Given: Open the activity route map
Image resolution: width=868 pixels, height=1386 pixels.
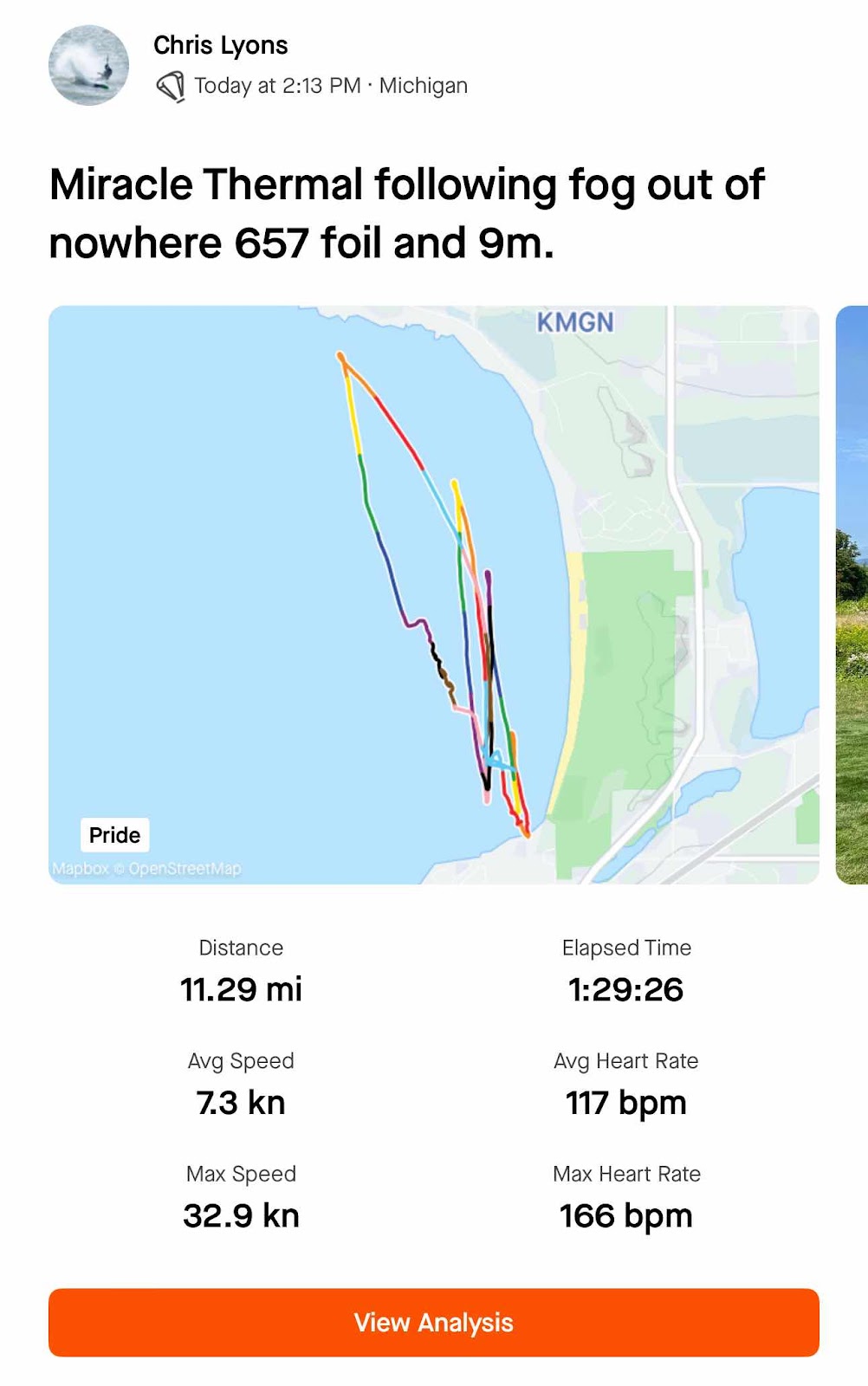Looking at the screenshot, I should click(x=433, y=594).
